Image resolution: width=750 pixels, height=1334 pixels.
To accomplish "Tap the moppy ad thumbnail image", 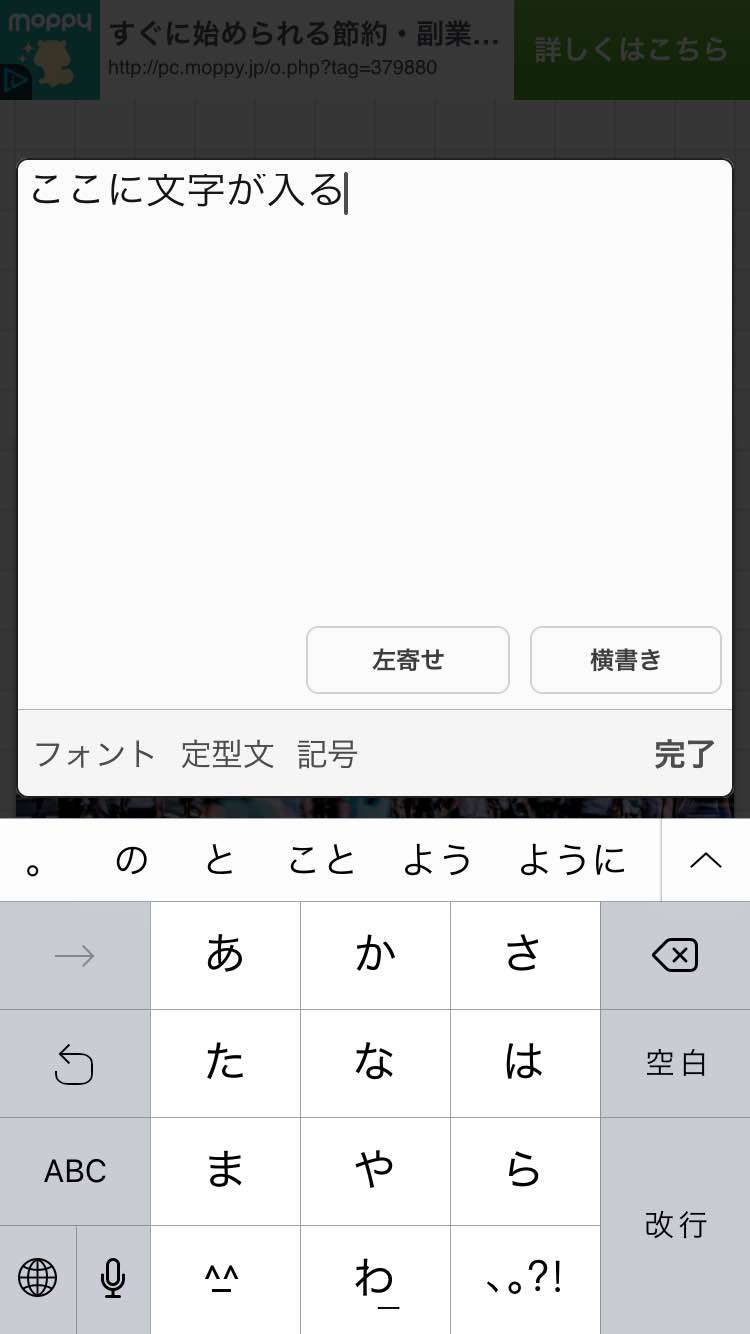I will point(50,50).
